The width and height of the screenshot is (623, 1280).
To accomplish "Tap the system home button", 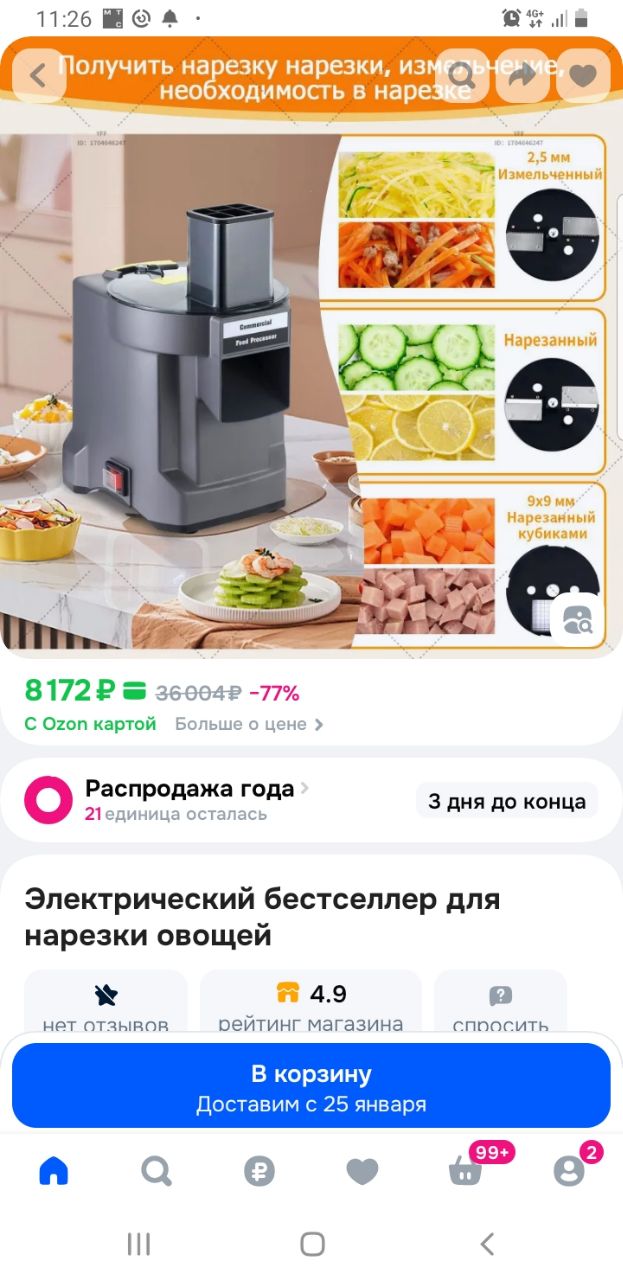I will [x=312, y=1244].
